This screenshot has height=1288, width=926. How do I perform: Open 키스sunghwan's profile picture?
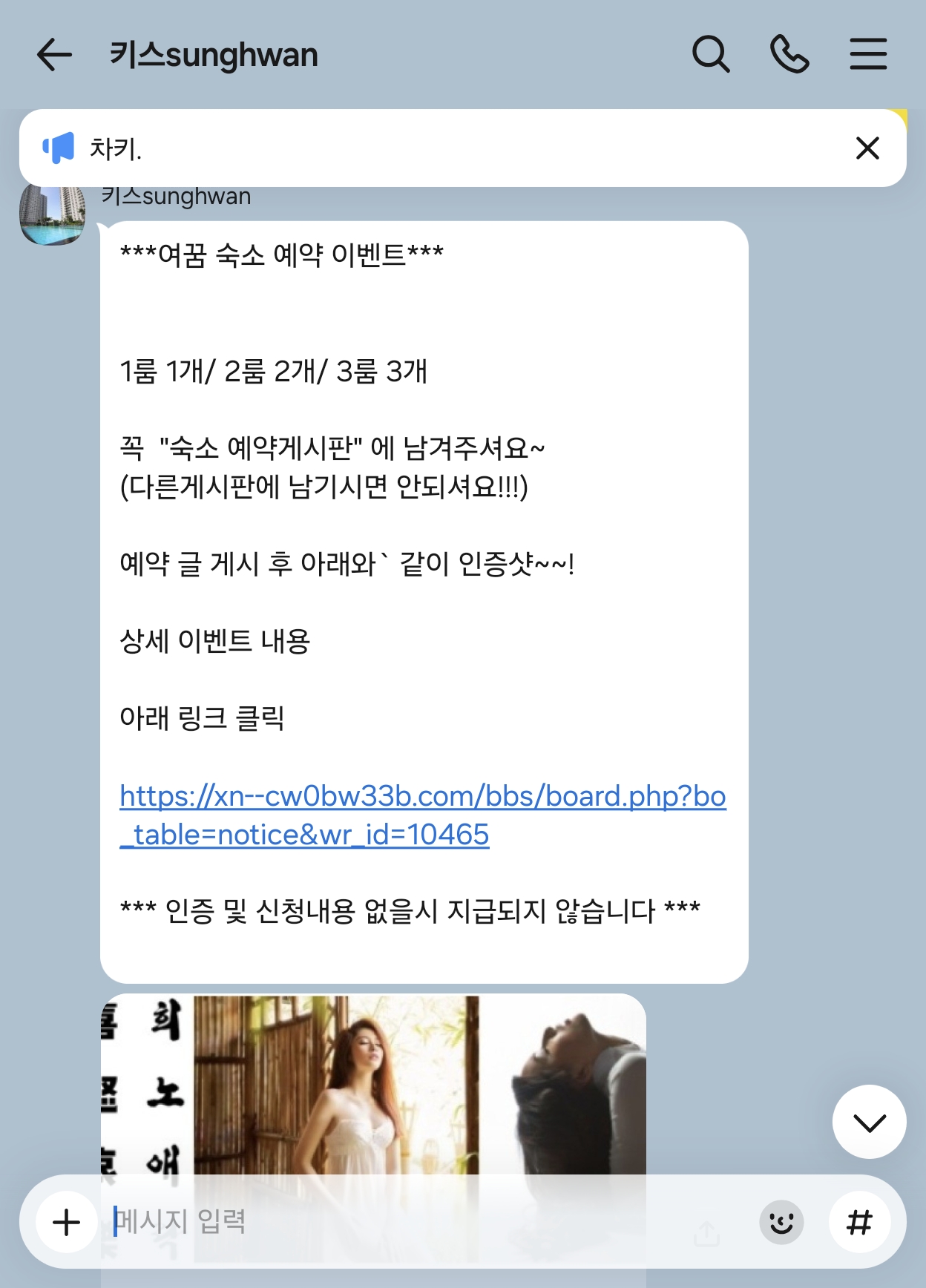52,215
